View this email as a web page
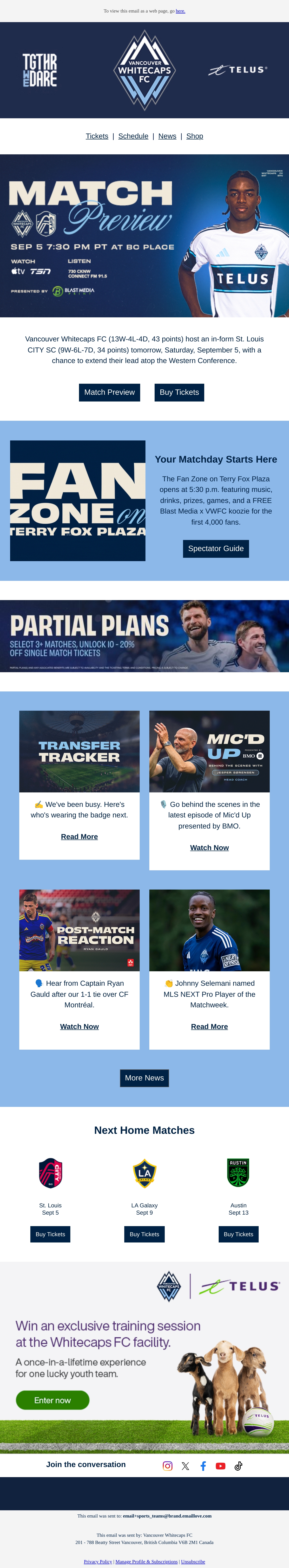 tap(180, 11)
